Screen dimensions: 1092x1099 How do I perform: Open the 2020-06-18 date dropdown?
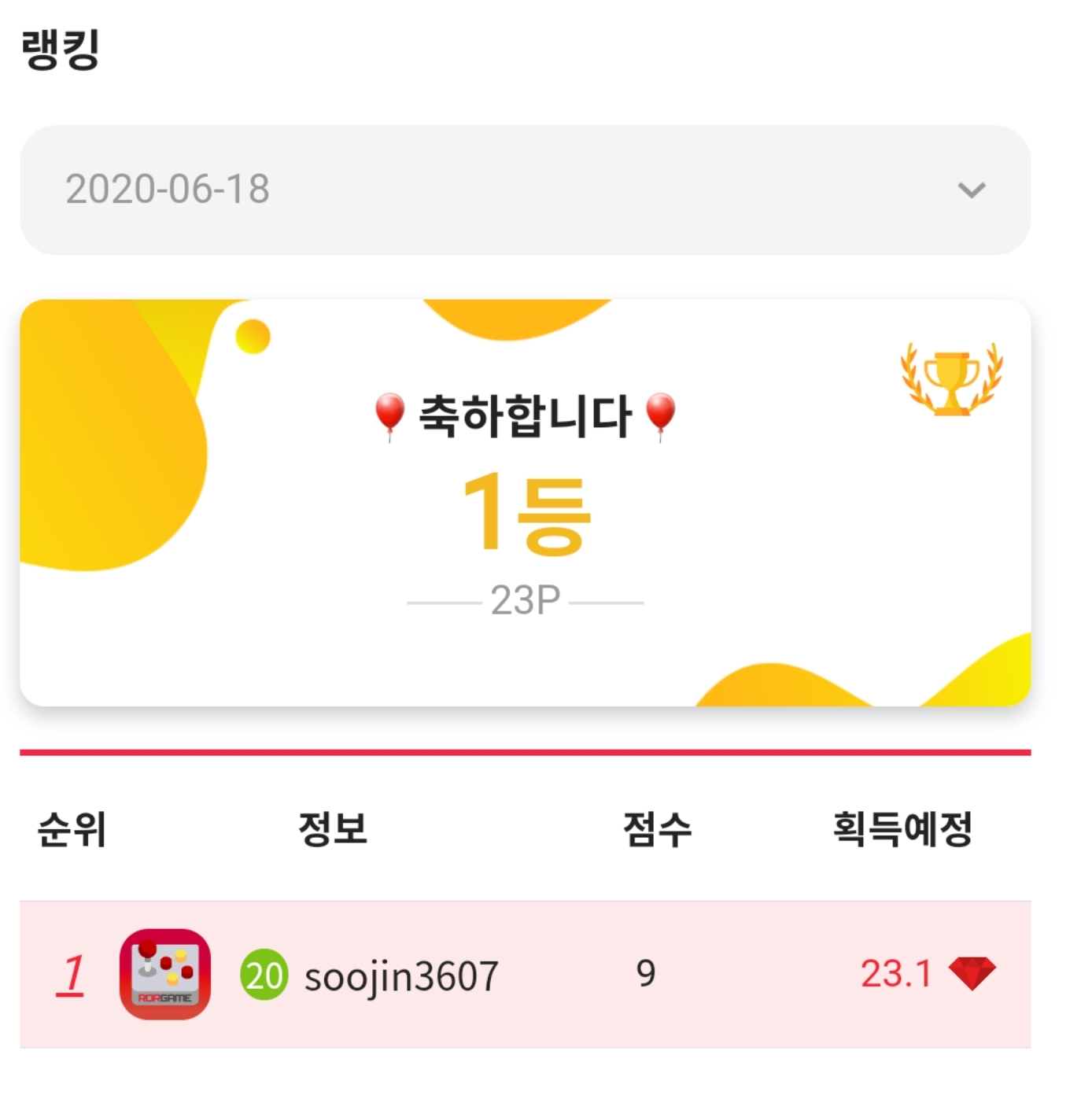(525, 190)
